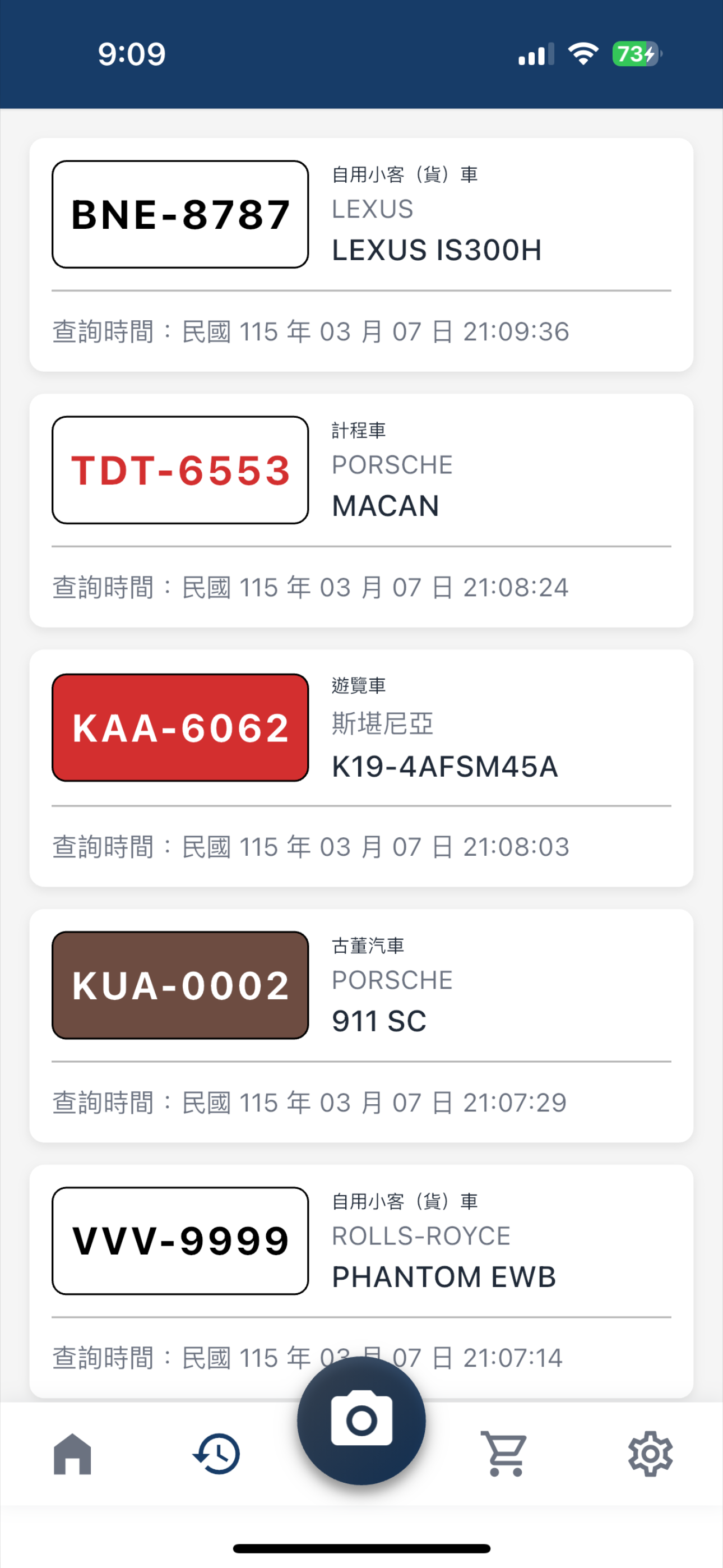Open the KUA-0002 Porsche 911 SC card
The image size is (723, 1568).
(x=361, y=1025)
